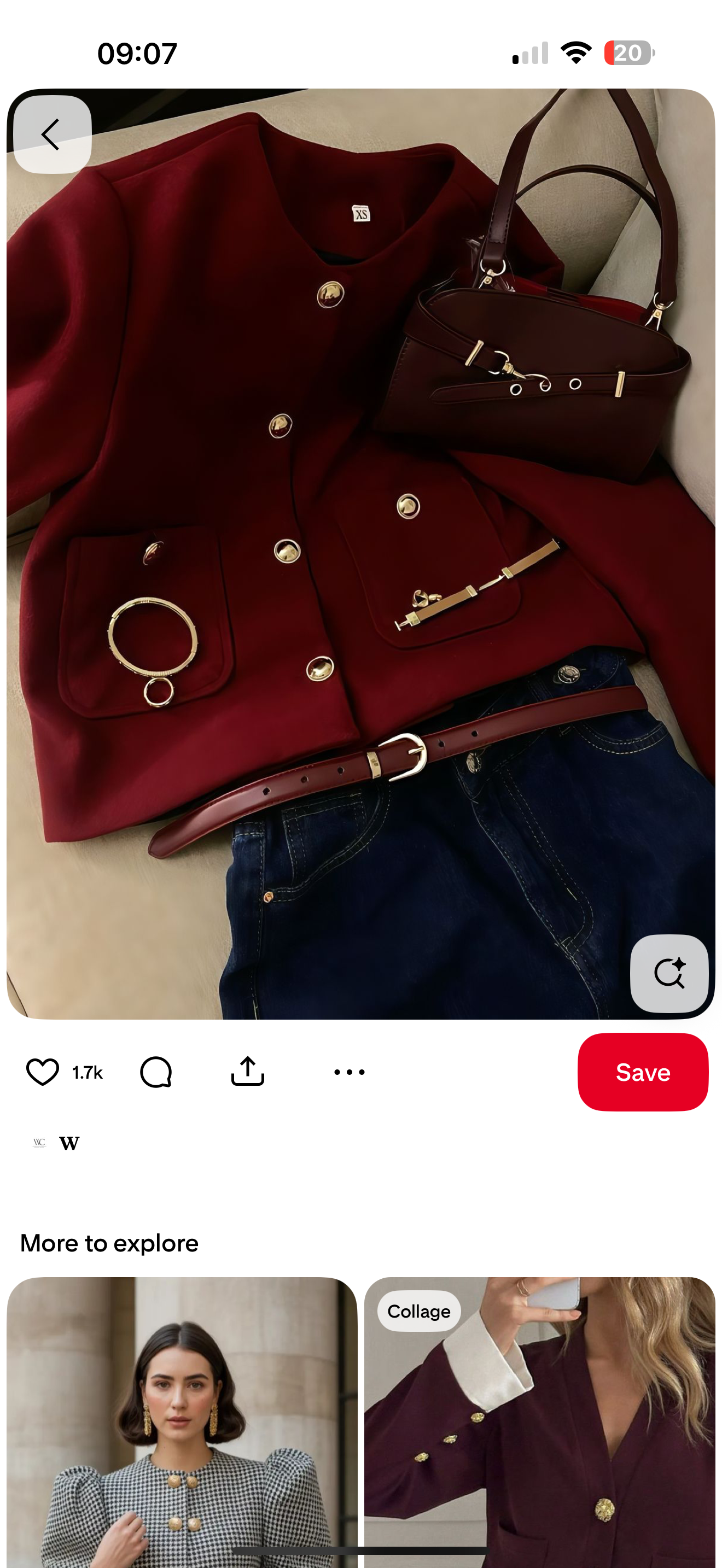Go back using the arrow button
The width and height of the screenshot is (722, 1568).
52,134
